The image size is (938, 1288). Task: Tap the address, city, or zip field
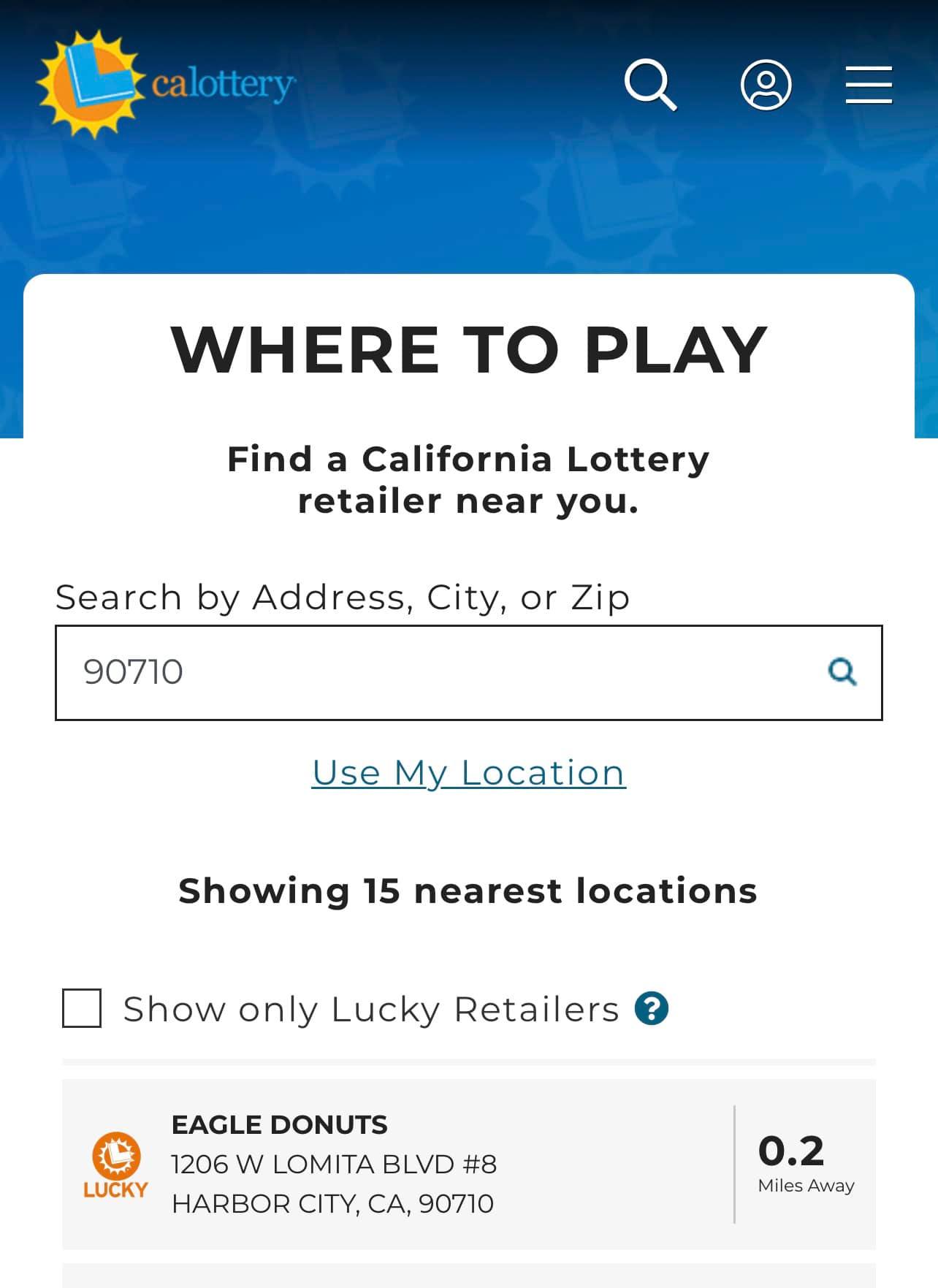coord(438,672)
